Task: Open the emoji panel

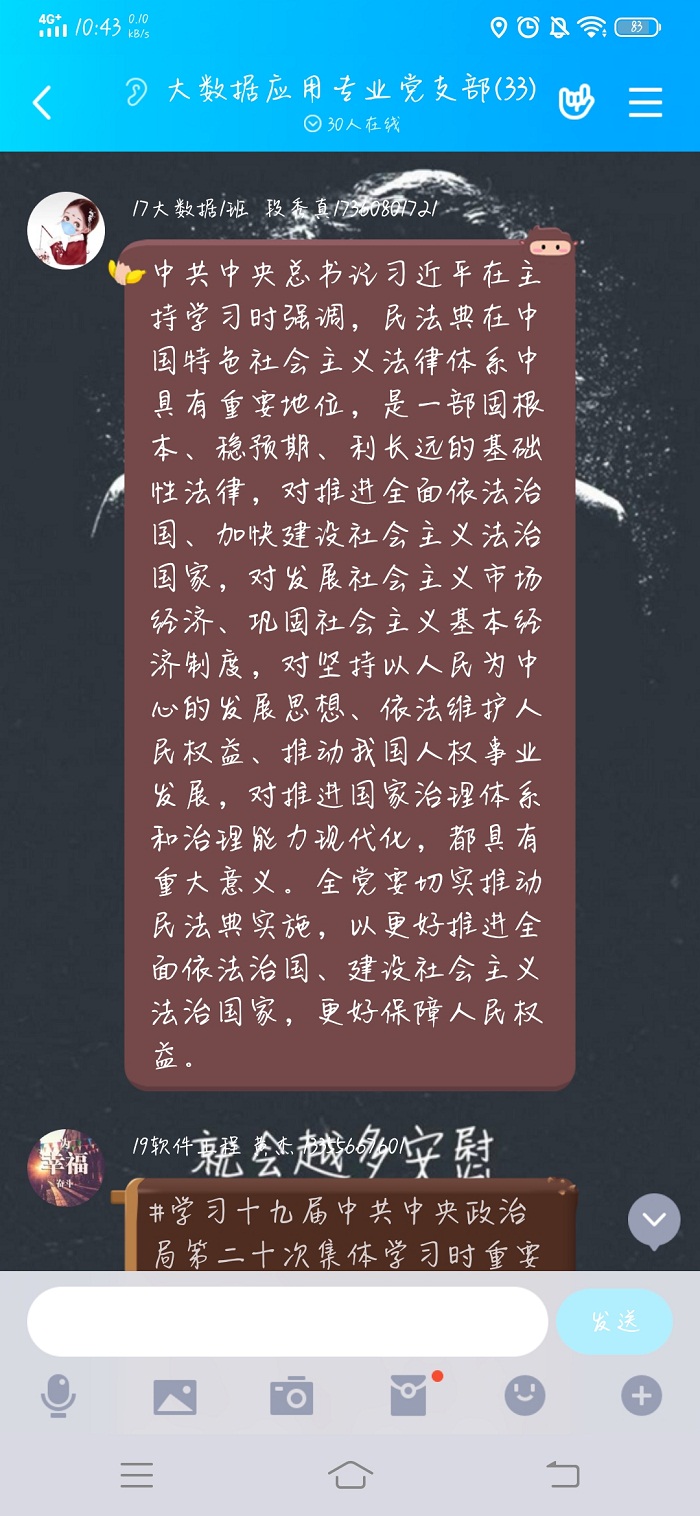Action: pos(525,1395)
